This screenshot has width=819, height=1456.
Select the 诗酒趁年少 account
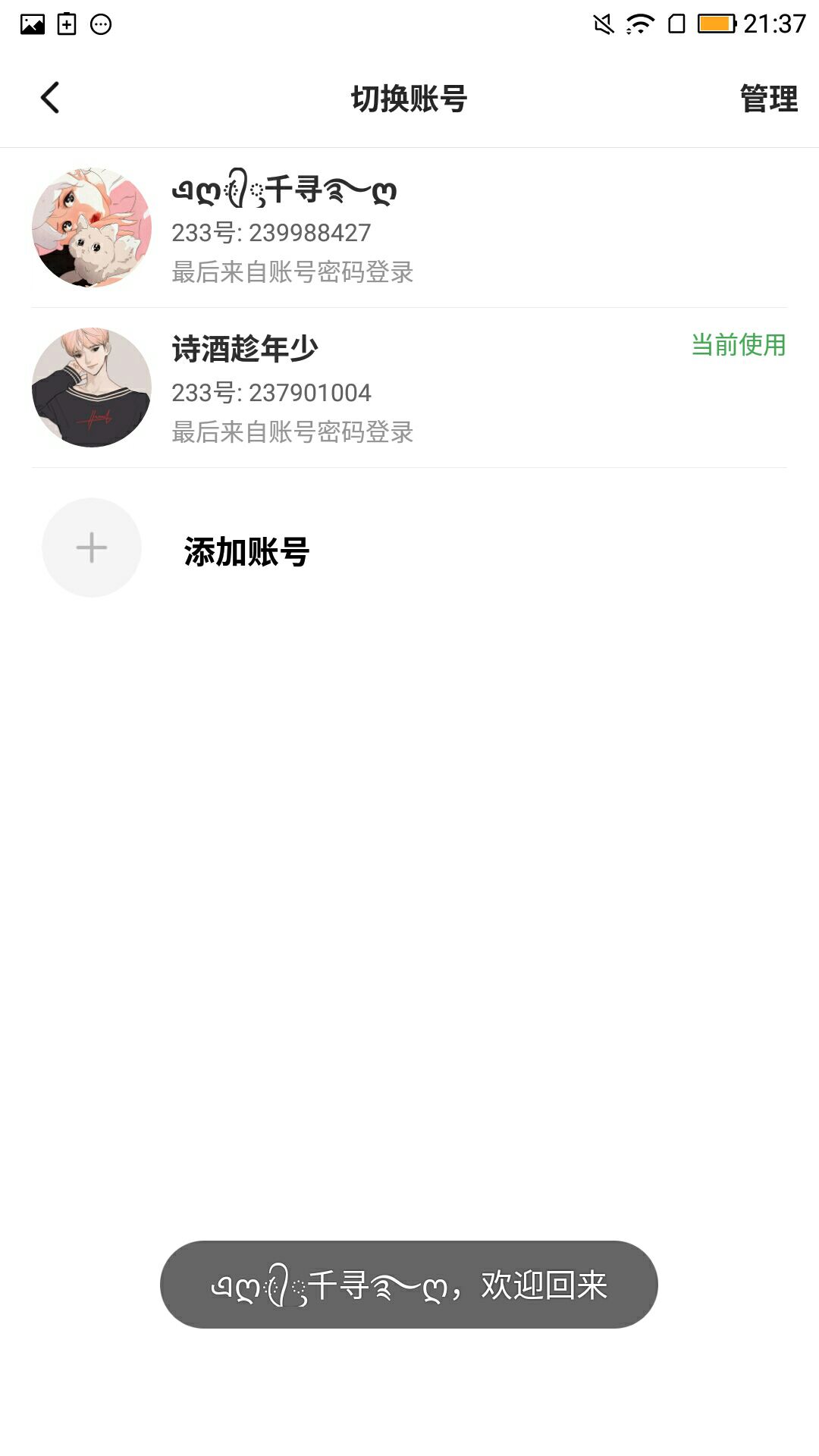click(408, 388)
